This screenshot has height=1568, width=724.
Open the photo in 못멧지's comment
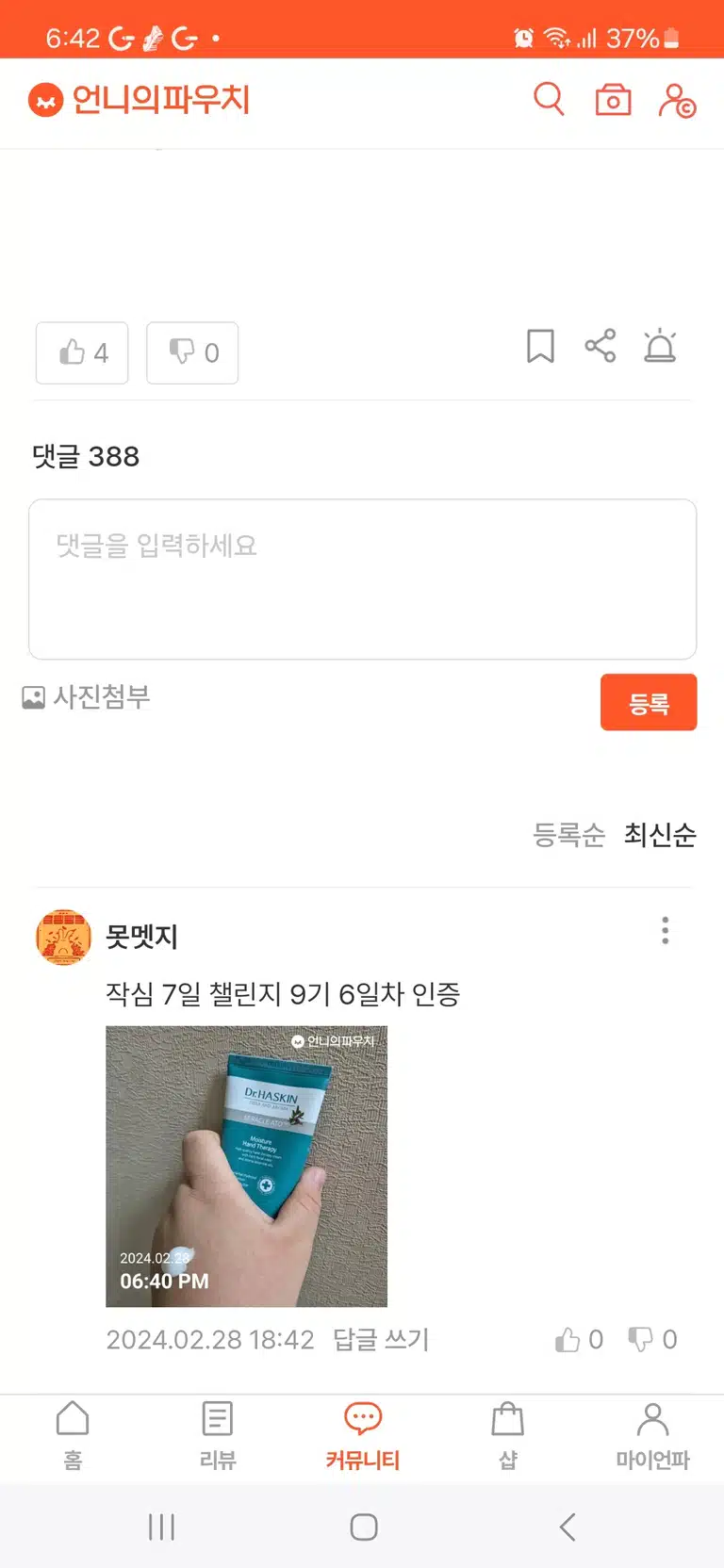[246, 1167]
